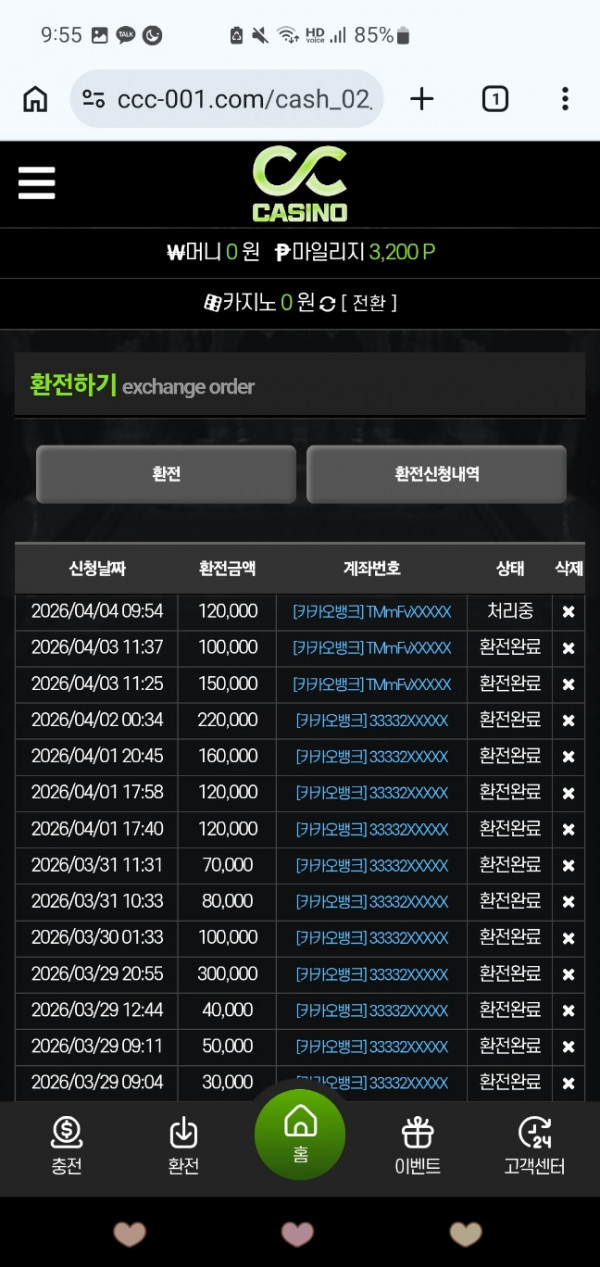Open the address bar with ccc-001.com
The width and height of the screenshot is (600, 1267).
tap(228, 99)
